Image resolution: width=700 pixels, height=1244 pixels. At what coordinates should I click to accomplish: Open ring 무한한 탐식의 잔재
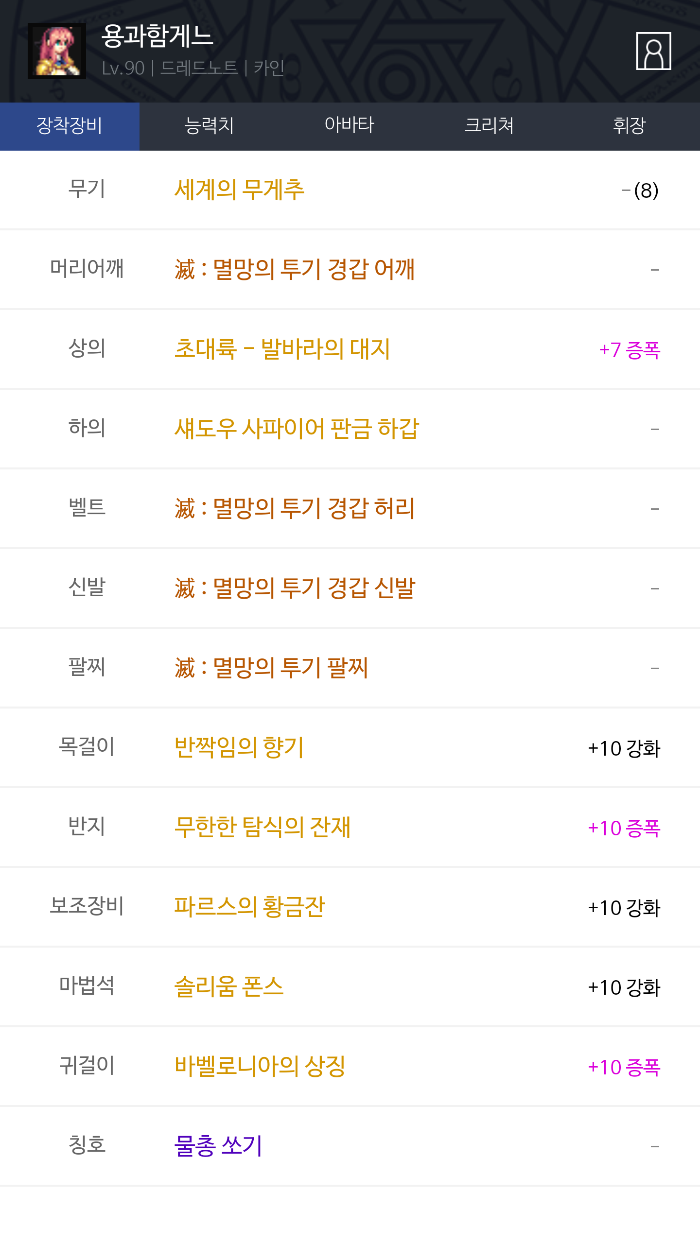[x=262, y=827]
